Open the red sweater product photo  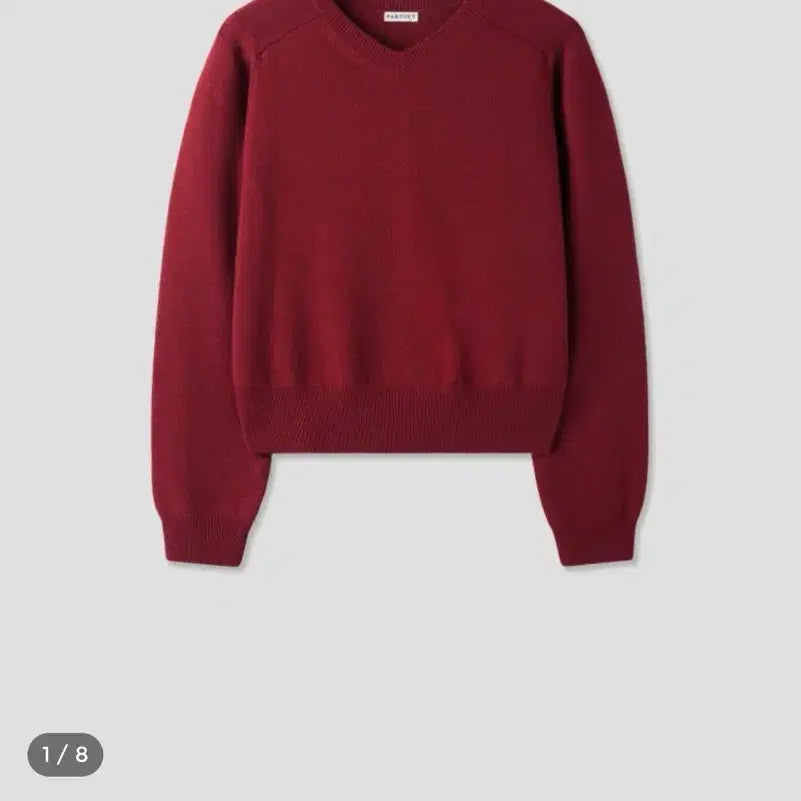point(400,270)
